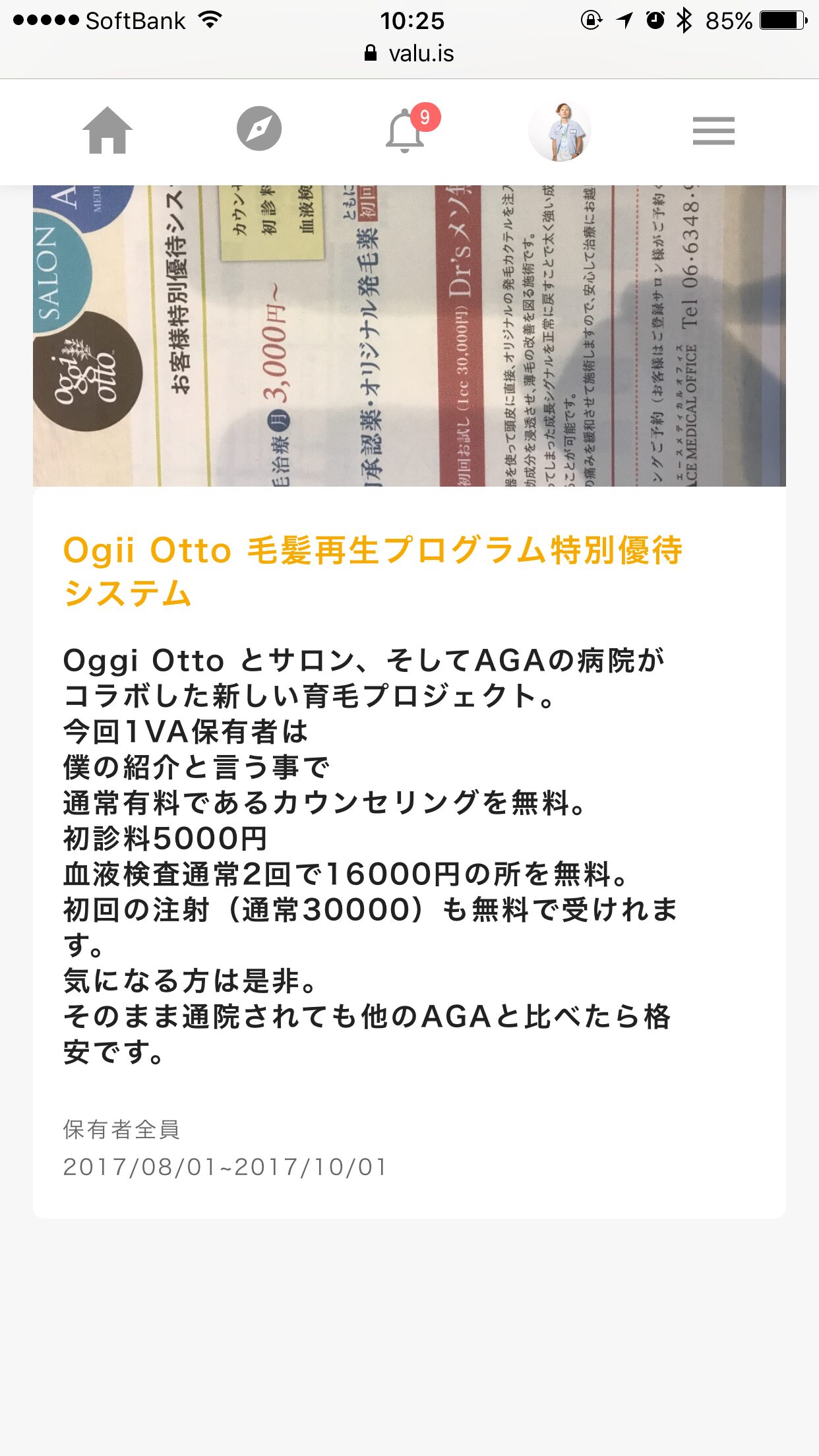Go to the home feed icon

pos(107,130)
